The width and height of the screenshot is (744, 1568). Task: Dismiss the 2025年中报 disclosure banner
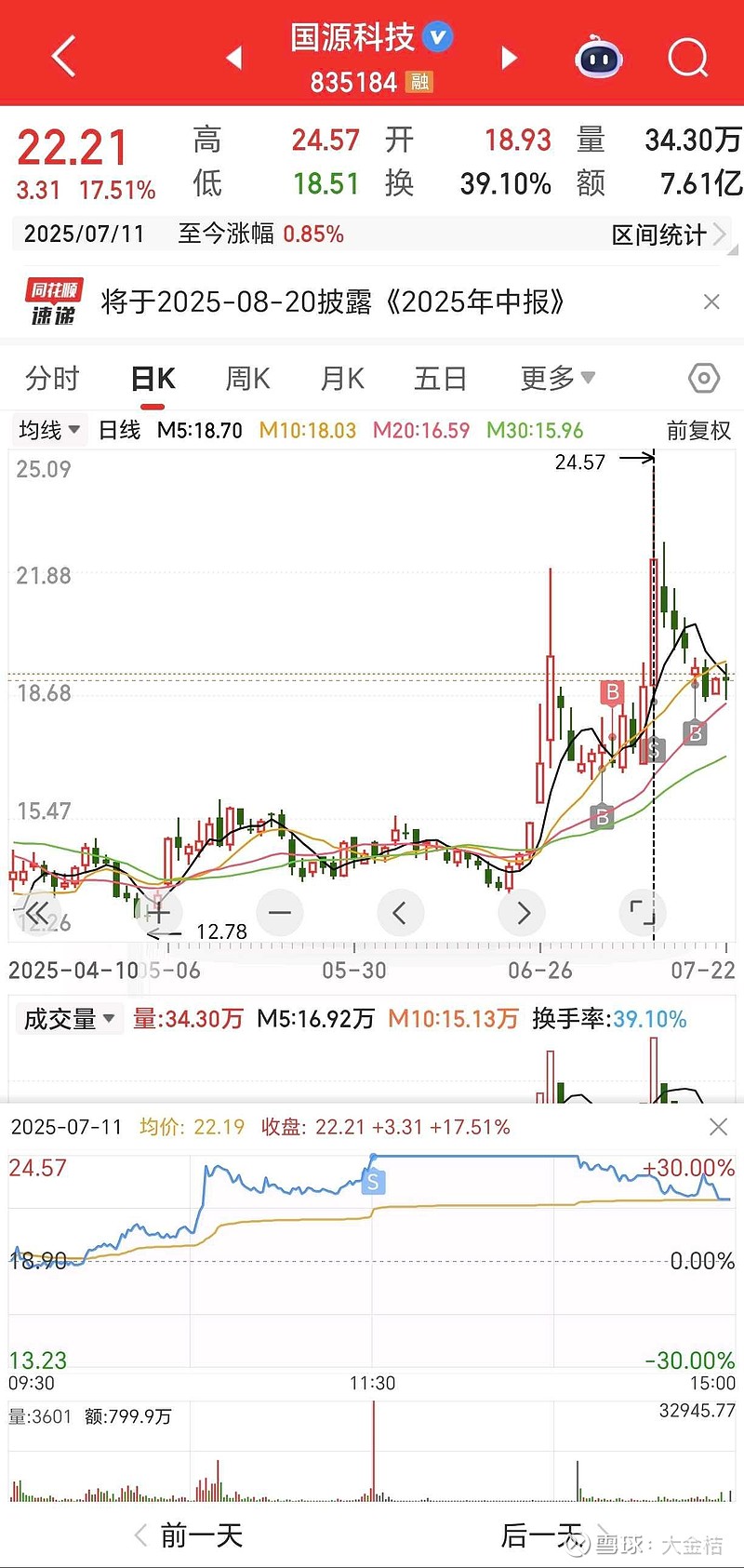tap(711, 302)
